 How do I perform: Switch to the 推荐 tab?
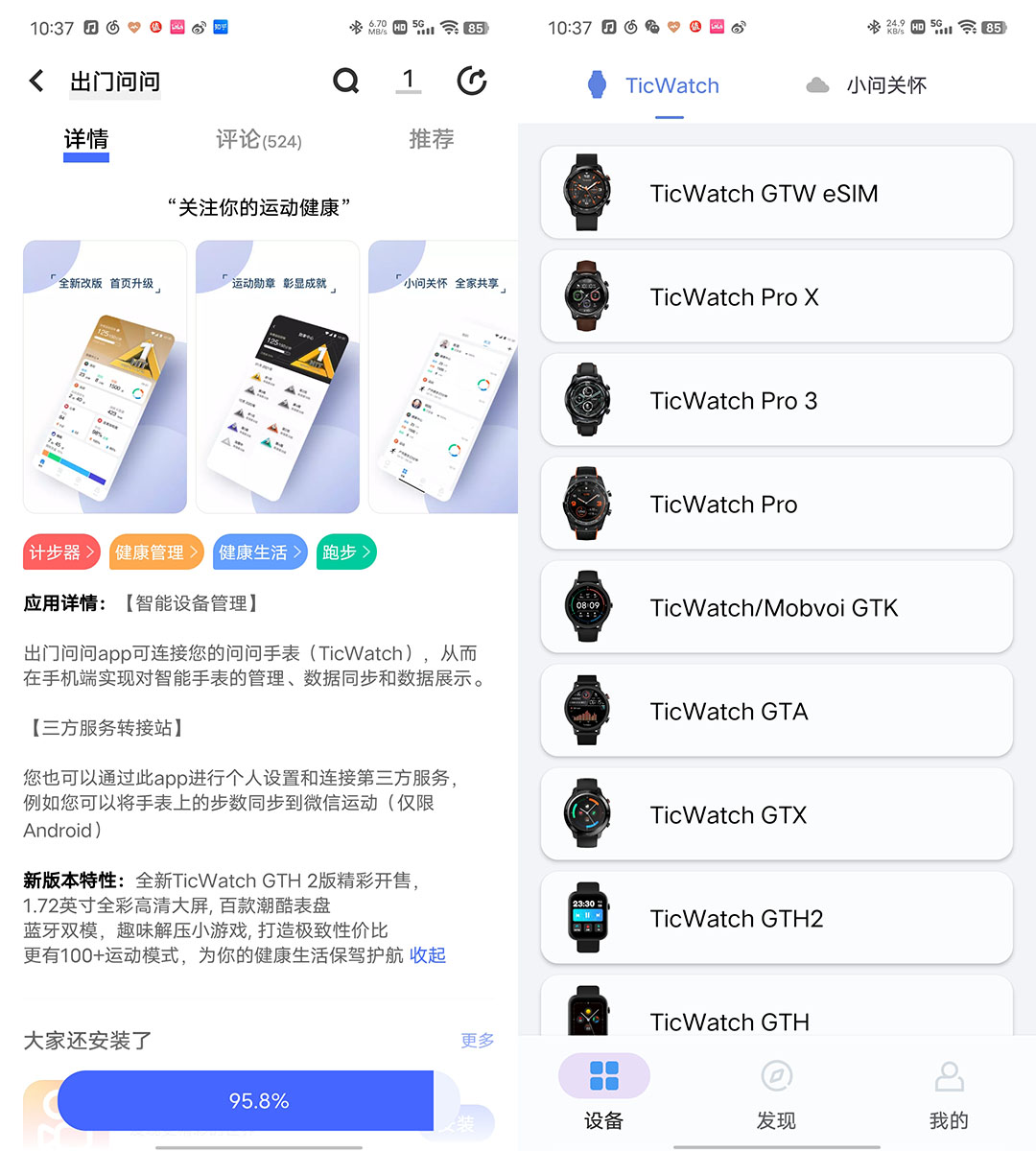[431, 140]
